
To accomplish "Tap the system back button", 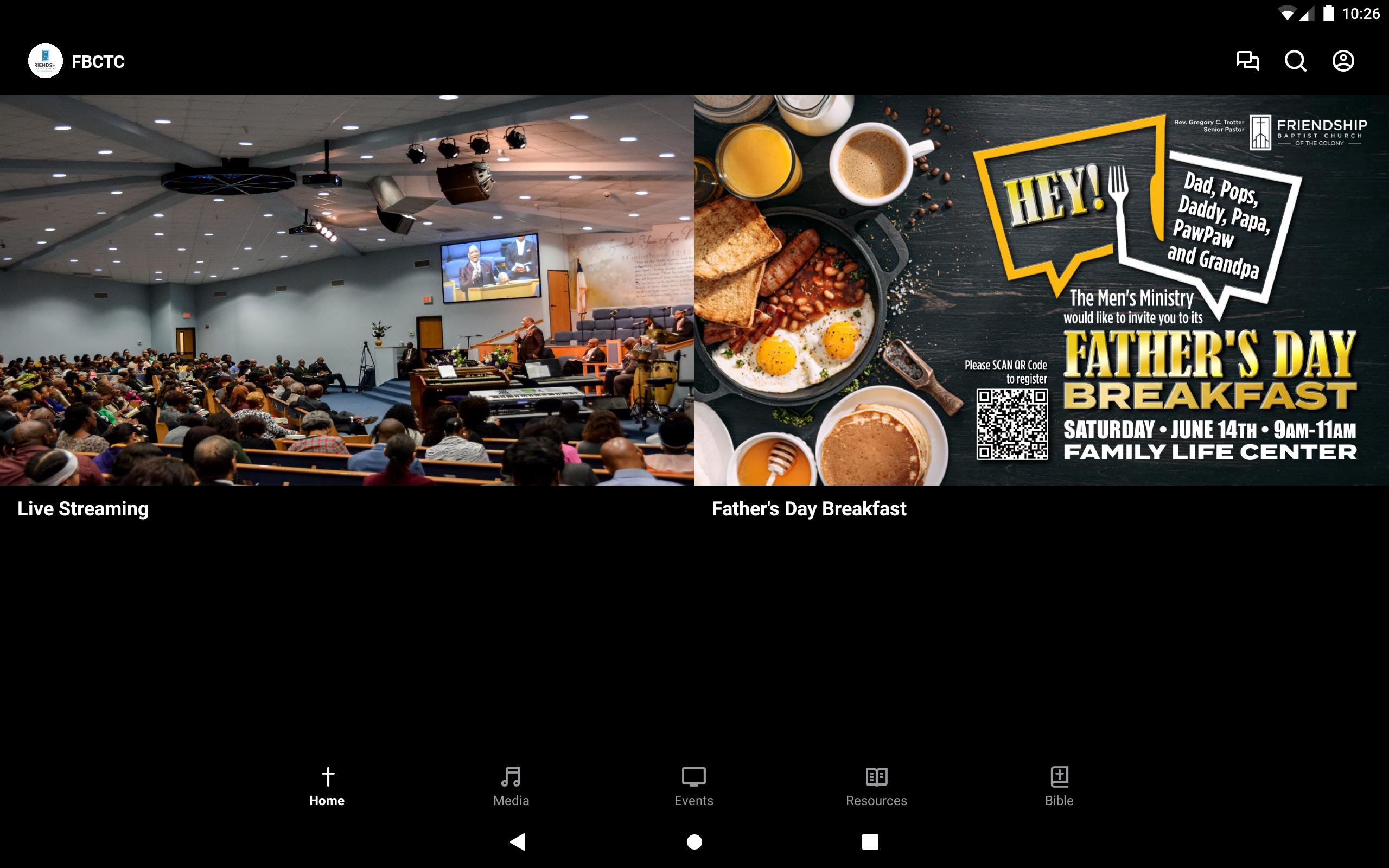I will point(518,841).
